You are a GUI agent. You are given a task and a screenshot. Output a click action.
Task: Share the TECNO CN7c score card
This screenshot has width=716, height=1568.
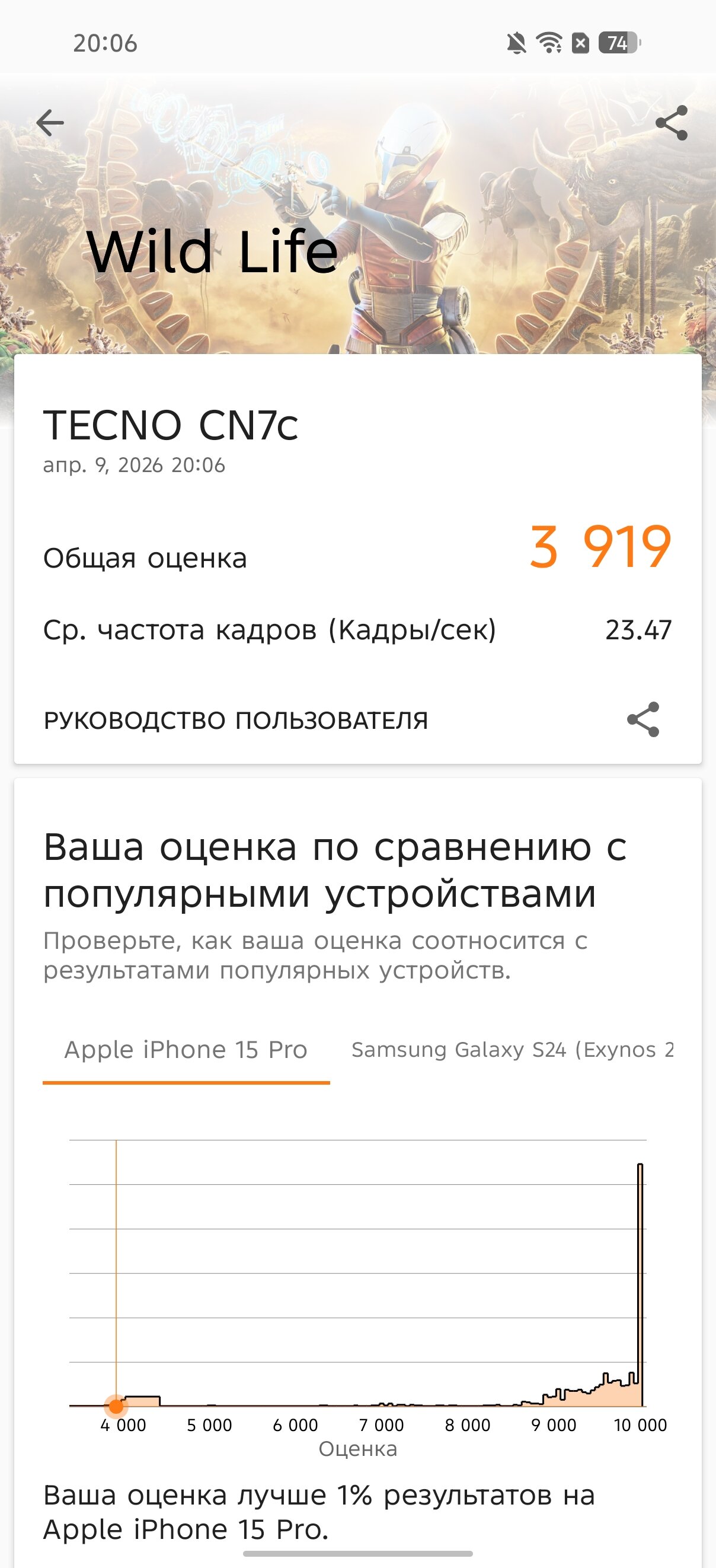pyautogui.click(x=643, y=719)
